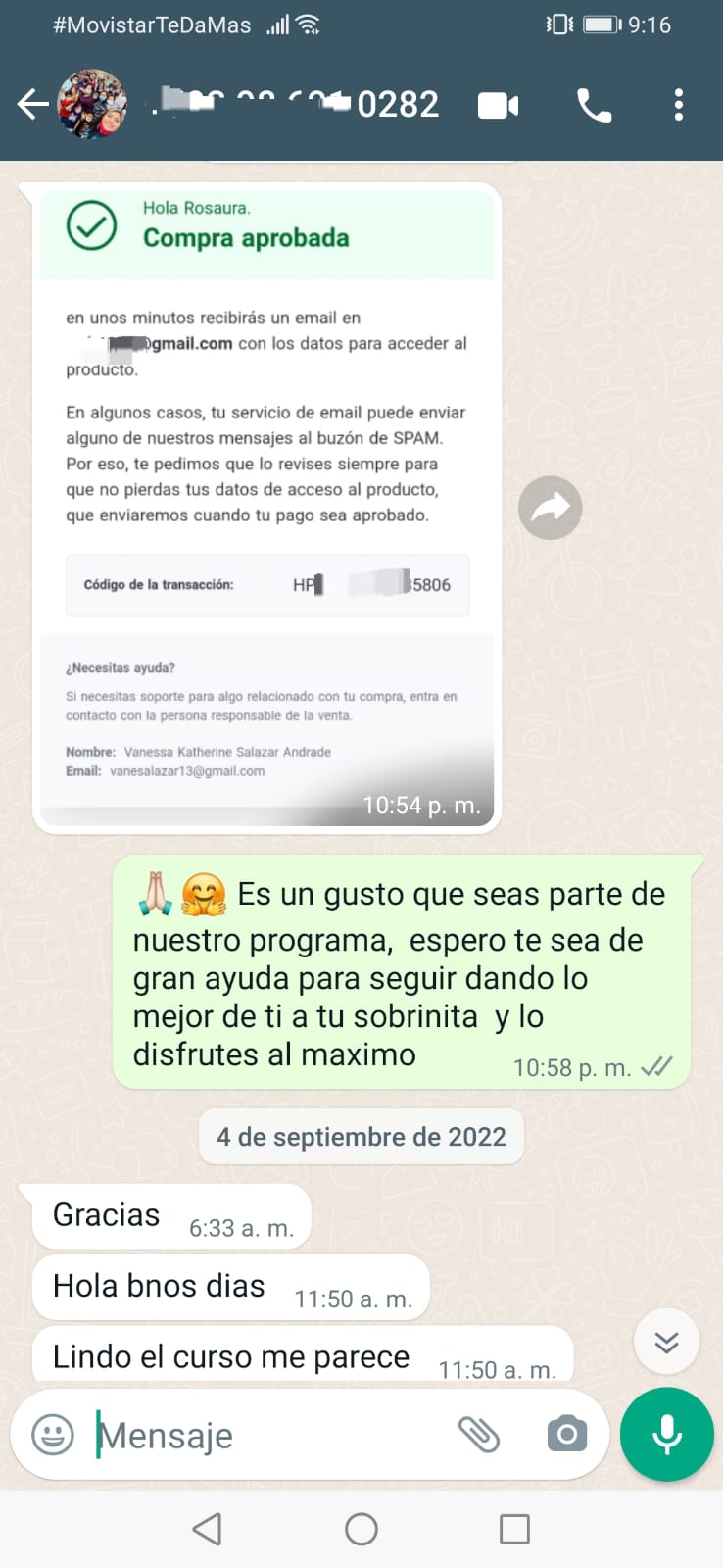Open the contact's profile picture
Viewport: 723px width, 1568px height.
click(93, 105)
